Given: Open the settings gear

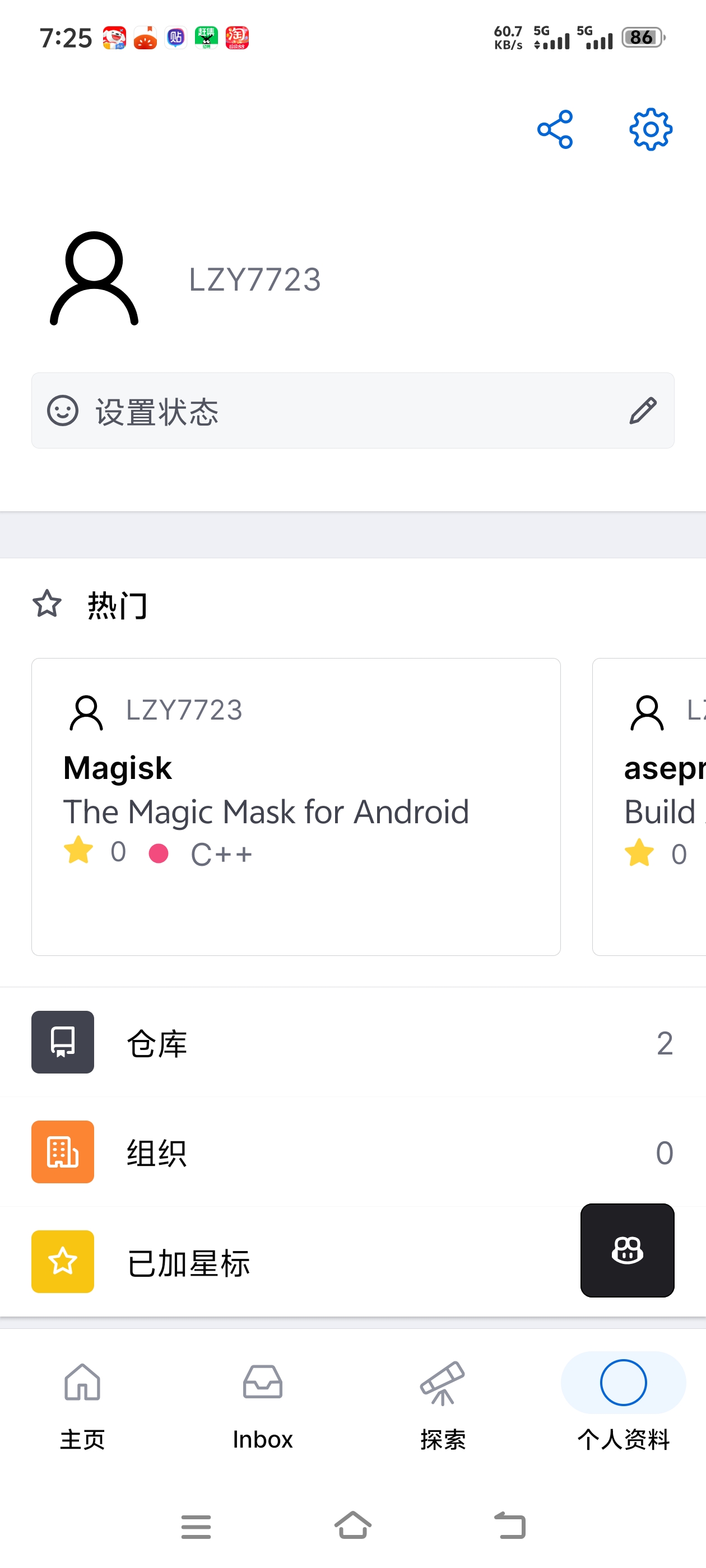Looking at the screenshot, I should 649,130.
